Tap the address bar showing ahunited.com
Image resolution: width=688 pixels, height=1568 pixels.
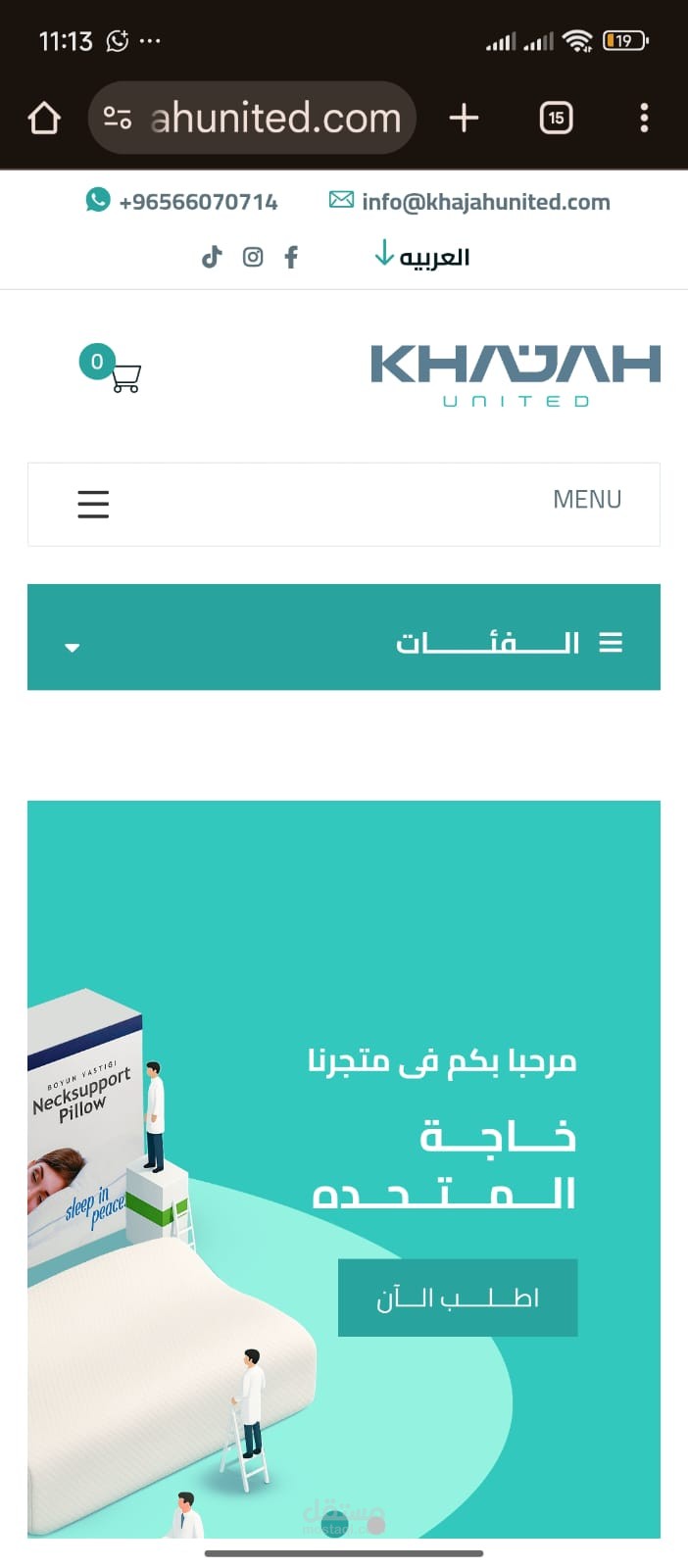coord(253,119)
